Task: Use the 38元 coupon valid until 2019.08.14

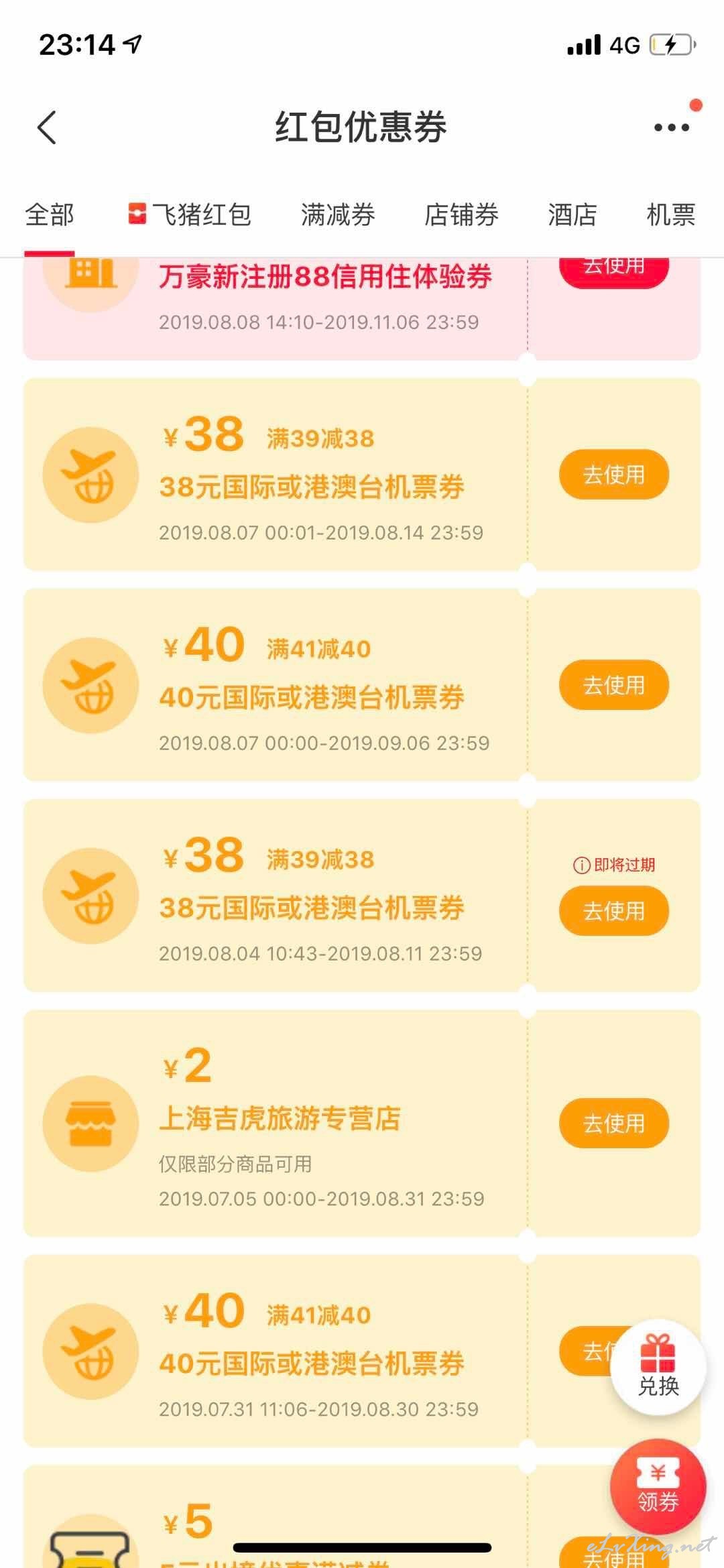Action: pos(614,475)
